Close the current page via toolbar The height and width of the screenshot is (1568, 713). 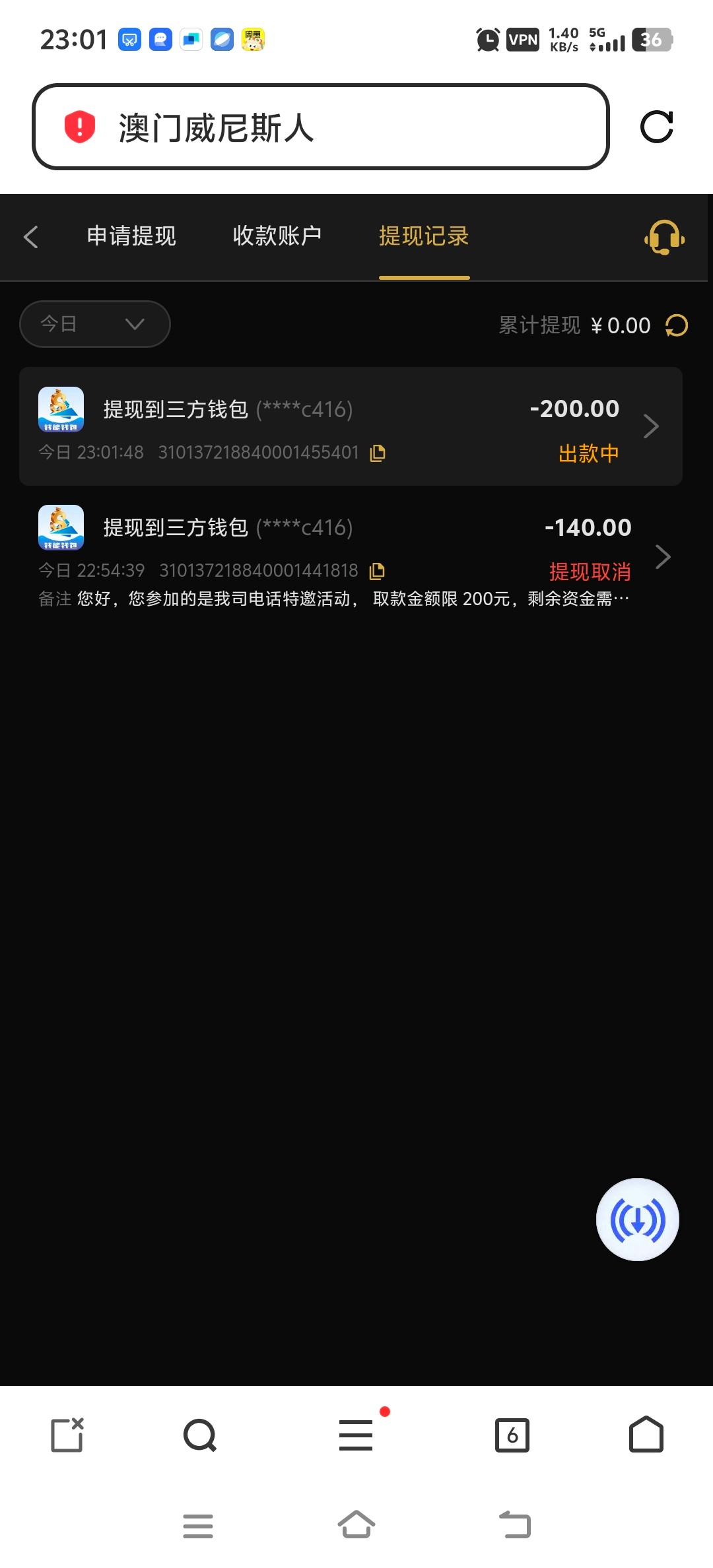coord(67,1435)
